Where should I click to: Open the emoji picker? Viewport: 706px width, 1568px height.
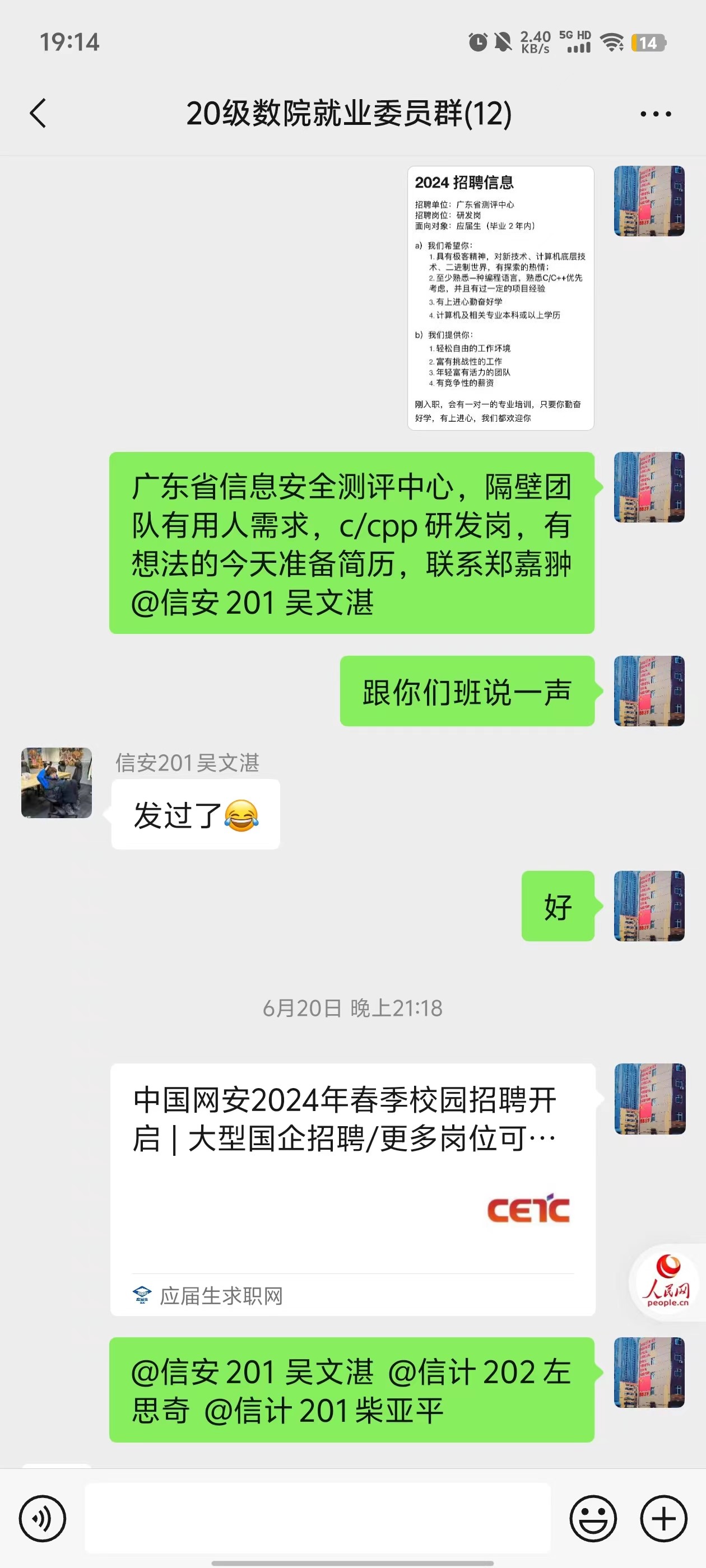[x=593, y=1518]
